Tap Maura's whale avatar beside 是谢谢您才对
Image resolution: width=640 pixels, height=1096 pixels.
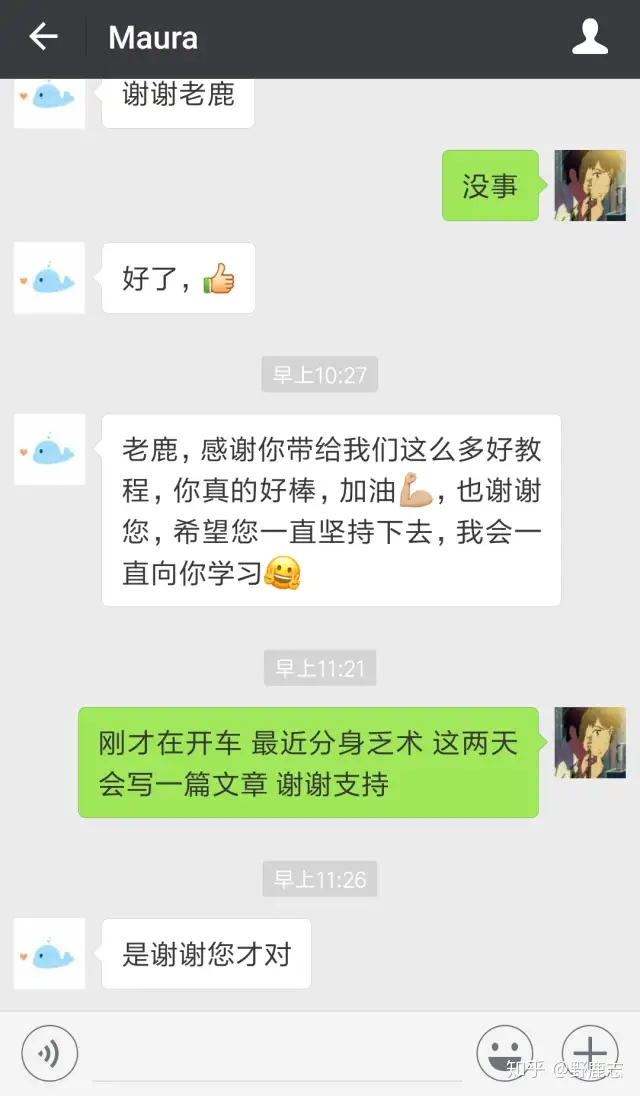[x=49, y=954]
